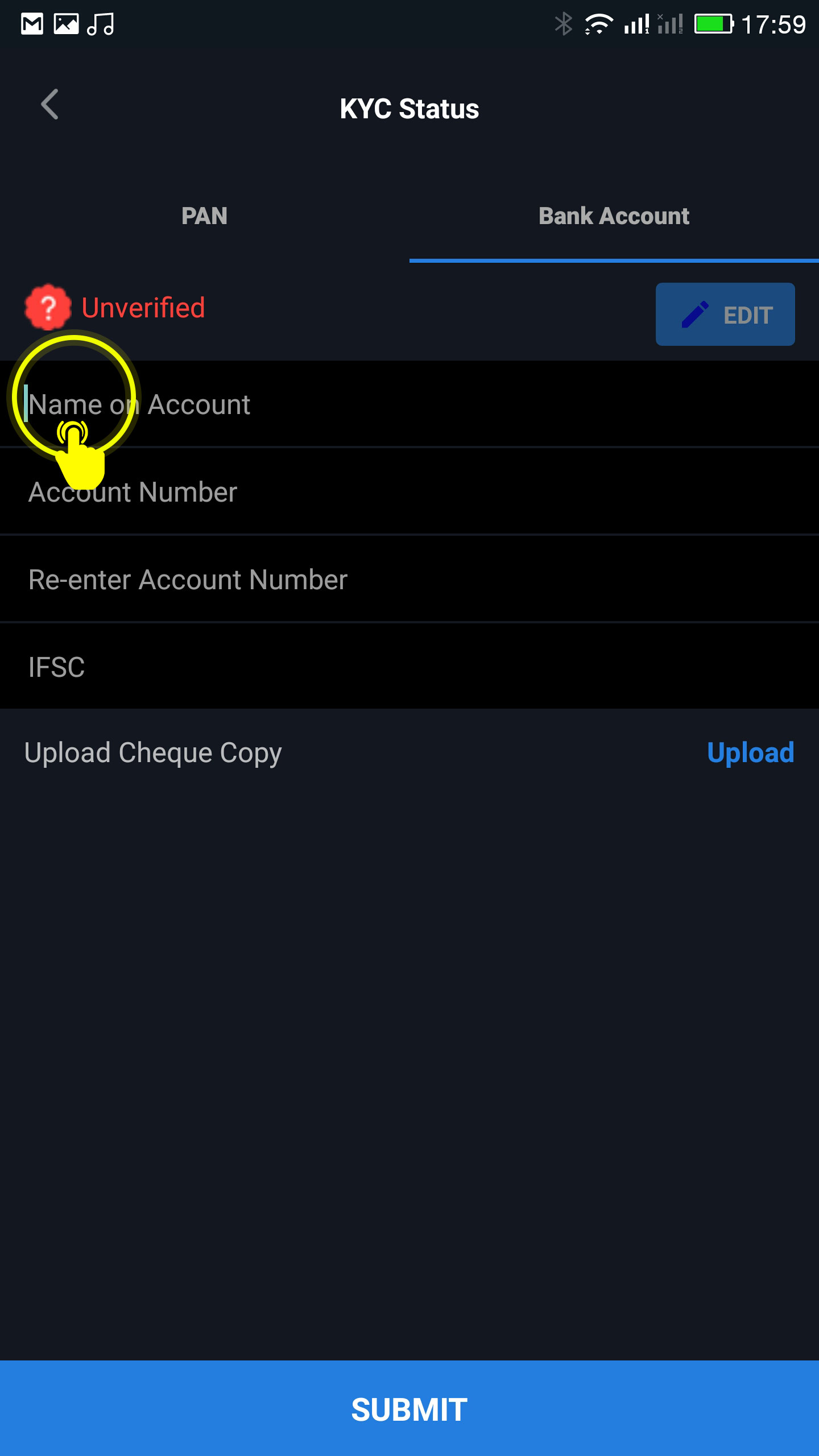This screenshot has width=819, height=1456.
Task: Tap the Account Number field
Action: click(409, 492)
